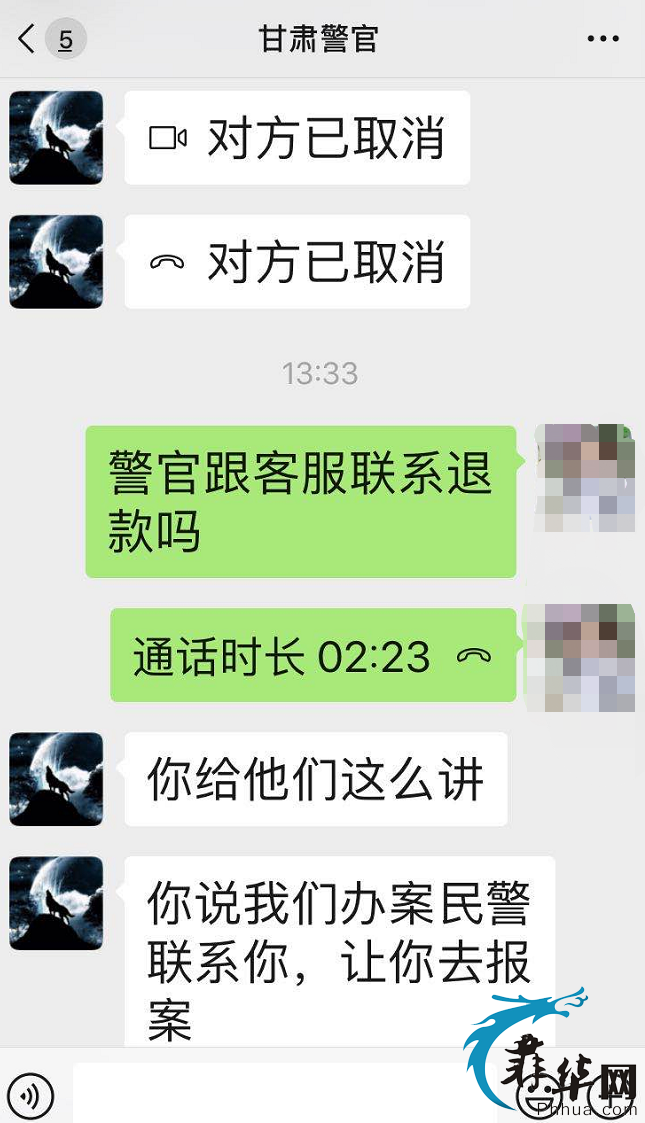Open the three-dot chat options menu
The width and height of the screenshot is (645, 1123).
(x=603, y=39)
